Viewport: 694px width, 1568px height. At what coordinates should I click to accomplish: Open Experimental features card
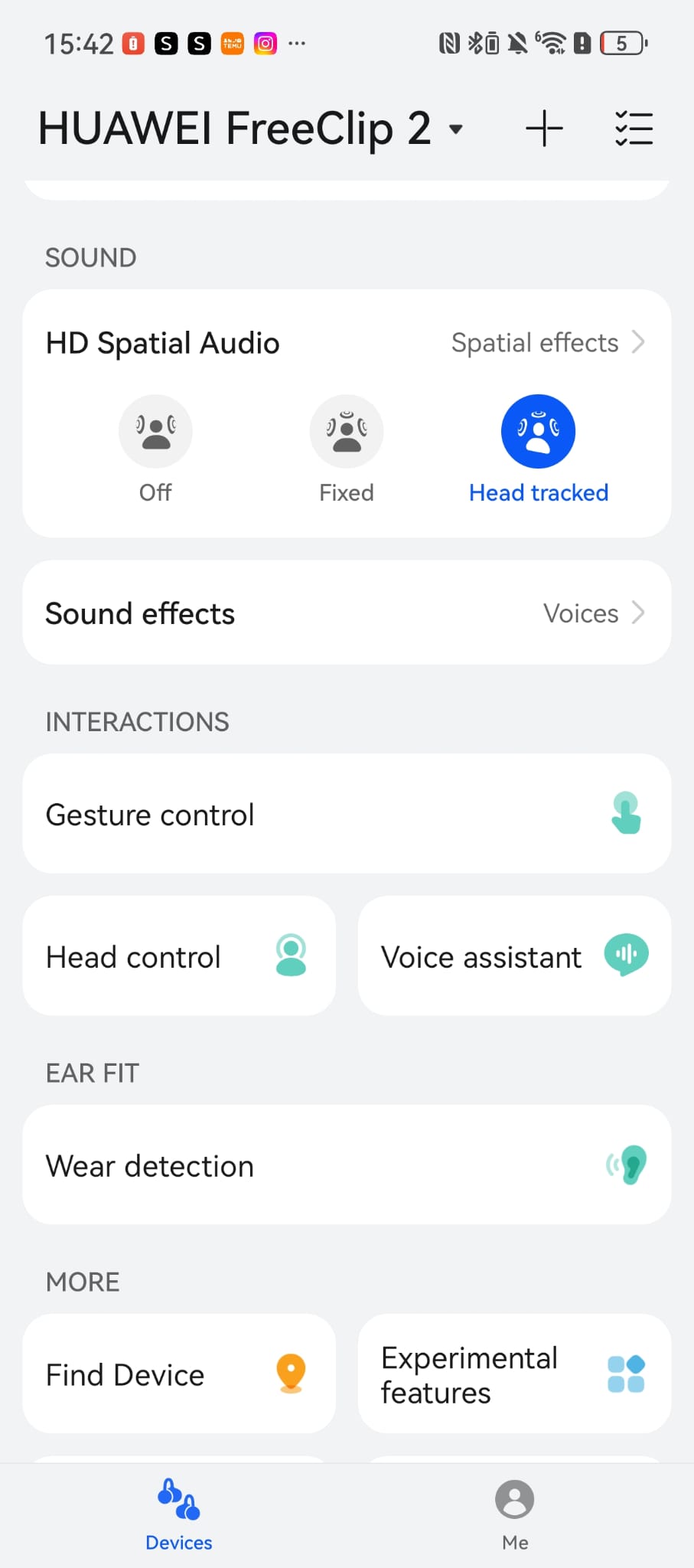(x=514, y=1374)
